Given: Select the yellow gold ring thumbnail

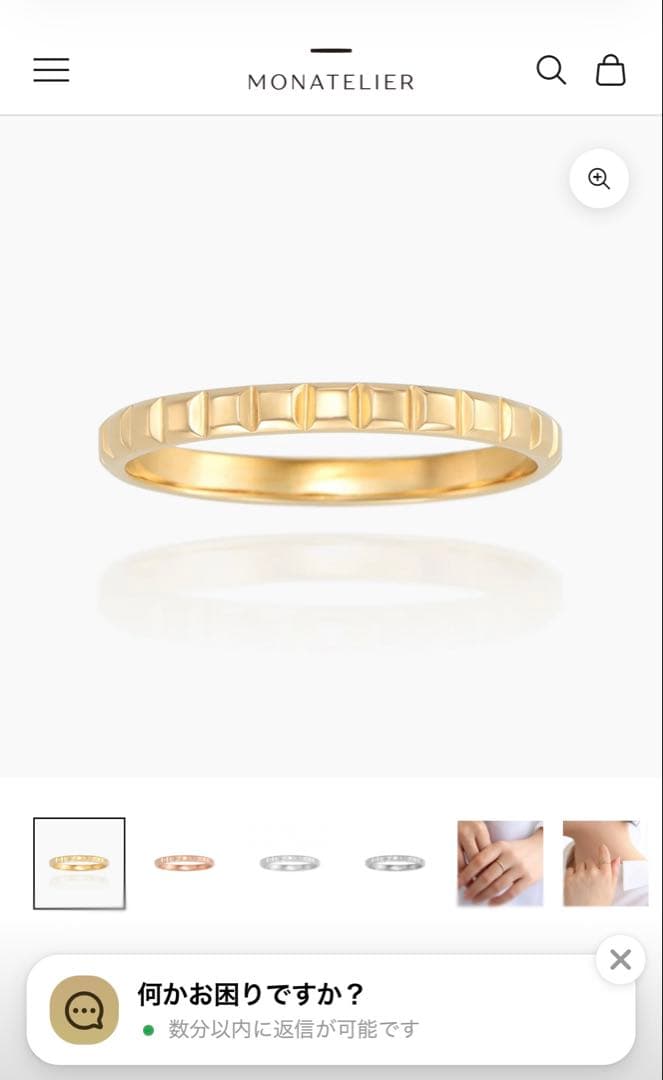Looking at the screenshot, I should tap(79, 863).
